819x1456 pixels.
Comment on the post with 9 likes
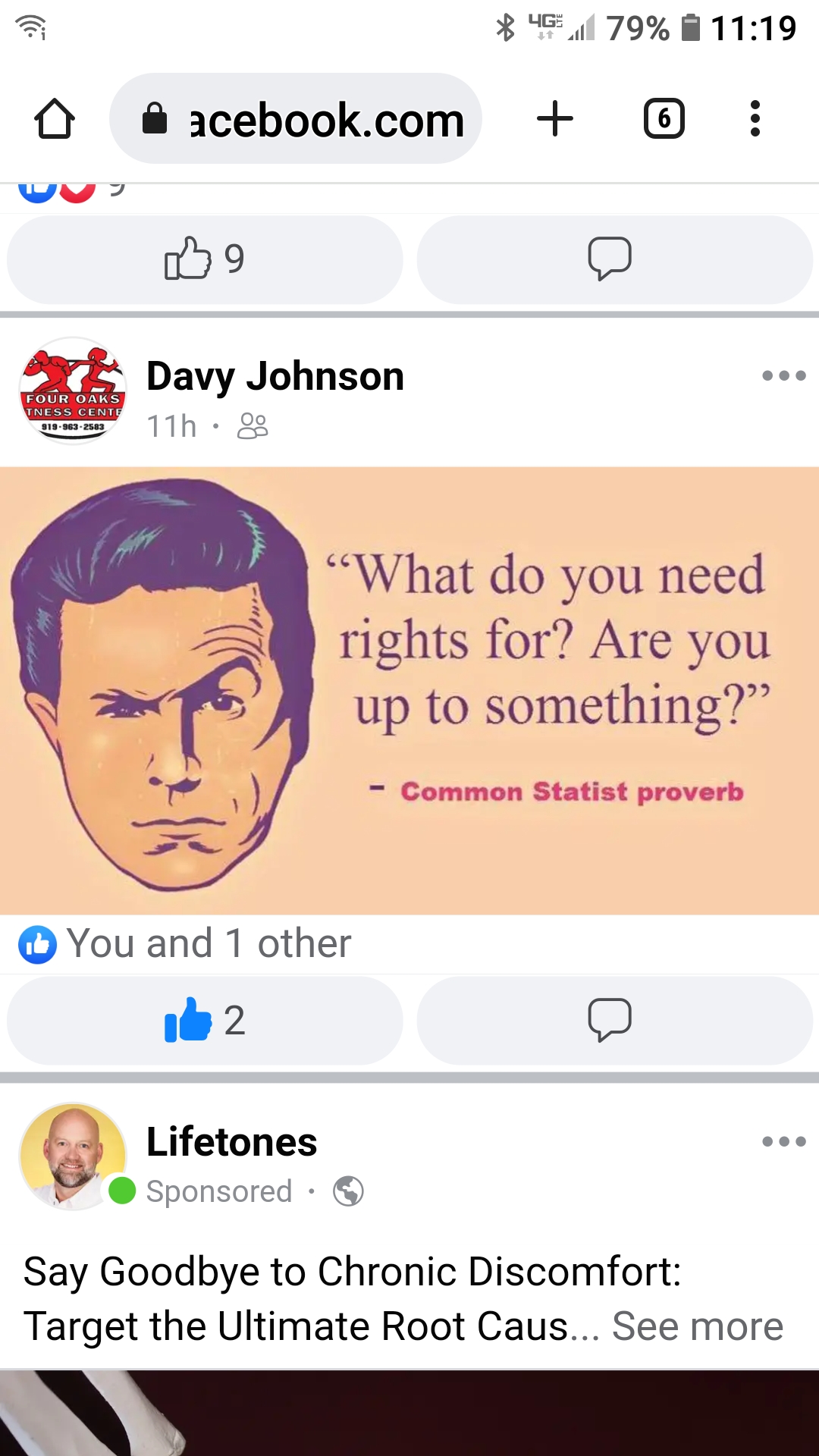[x=613, y=259]
